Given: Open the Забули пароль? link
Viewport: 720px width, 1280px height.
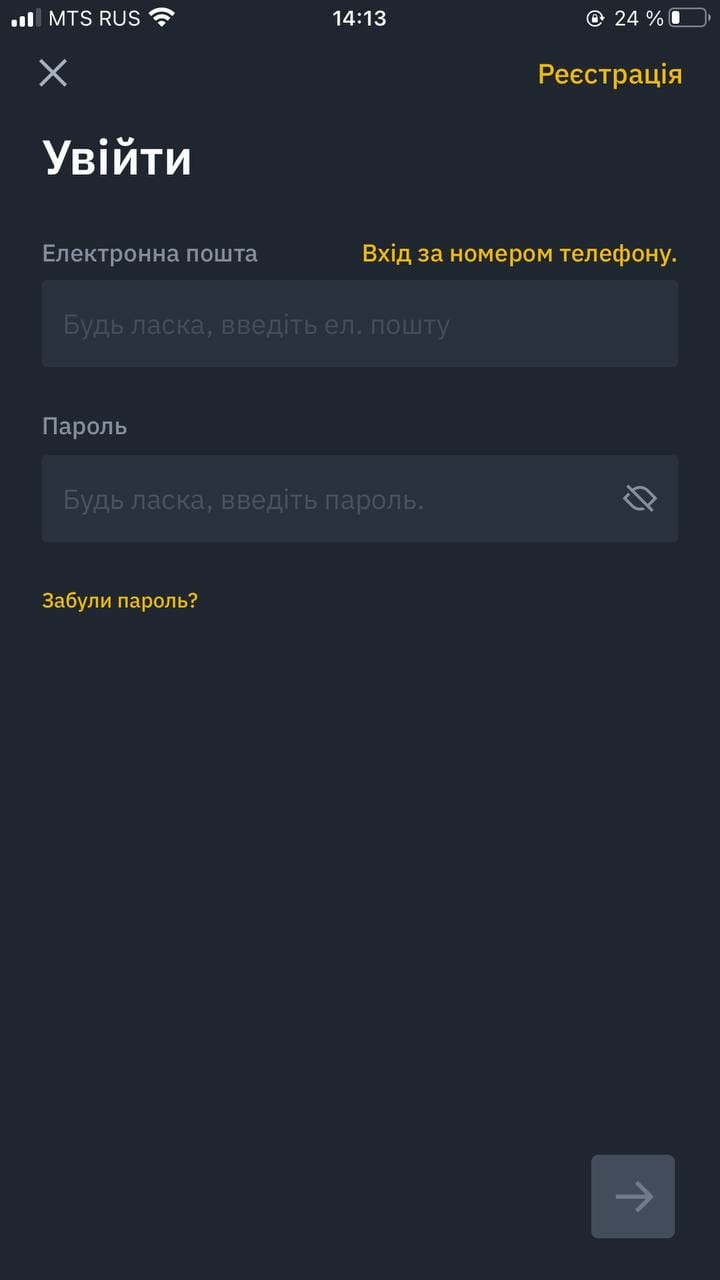Looking at the screenshot, I should coord(120,601).
